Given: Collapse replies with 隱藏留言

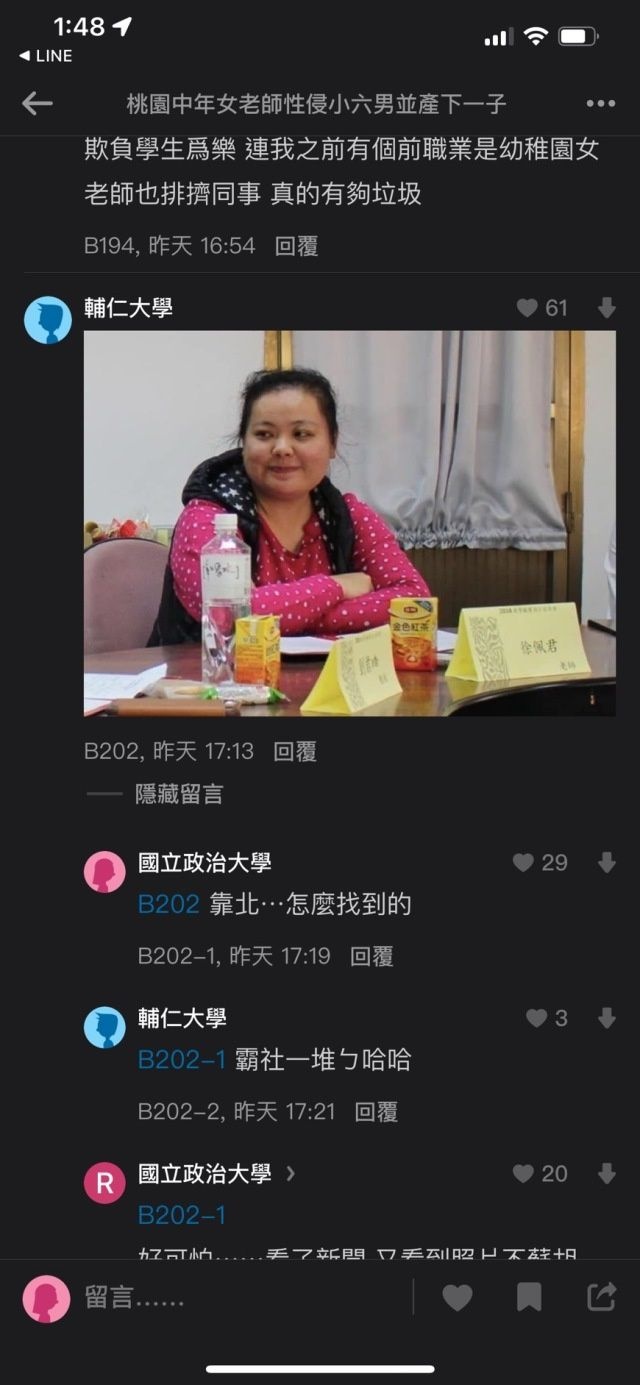Looking at the screenshot, I should pyautogui.click(x=179, y=795).
